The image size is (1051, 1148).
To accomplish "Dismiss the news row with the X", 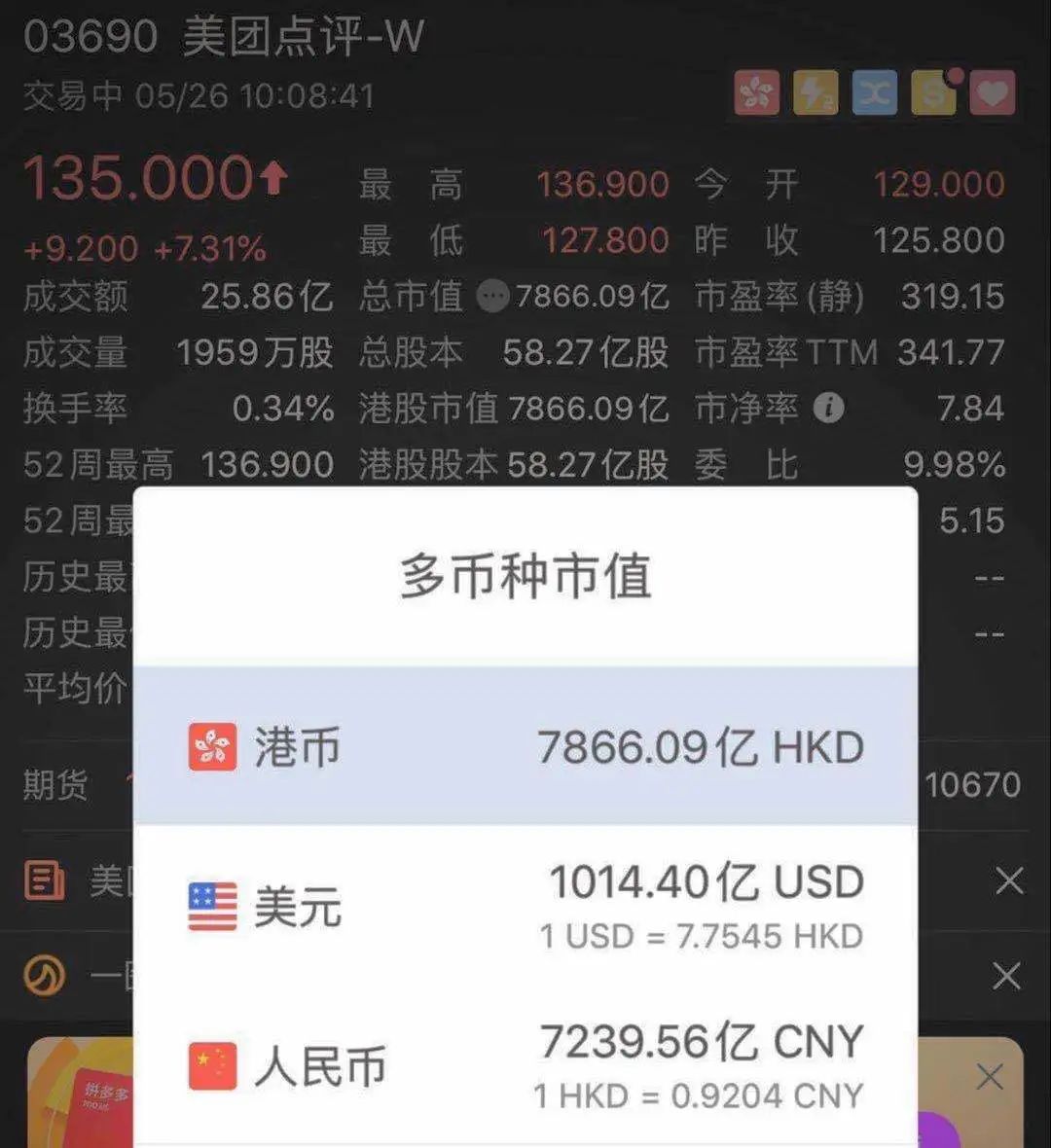I will [x=1009, y=880].
